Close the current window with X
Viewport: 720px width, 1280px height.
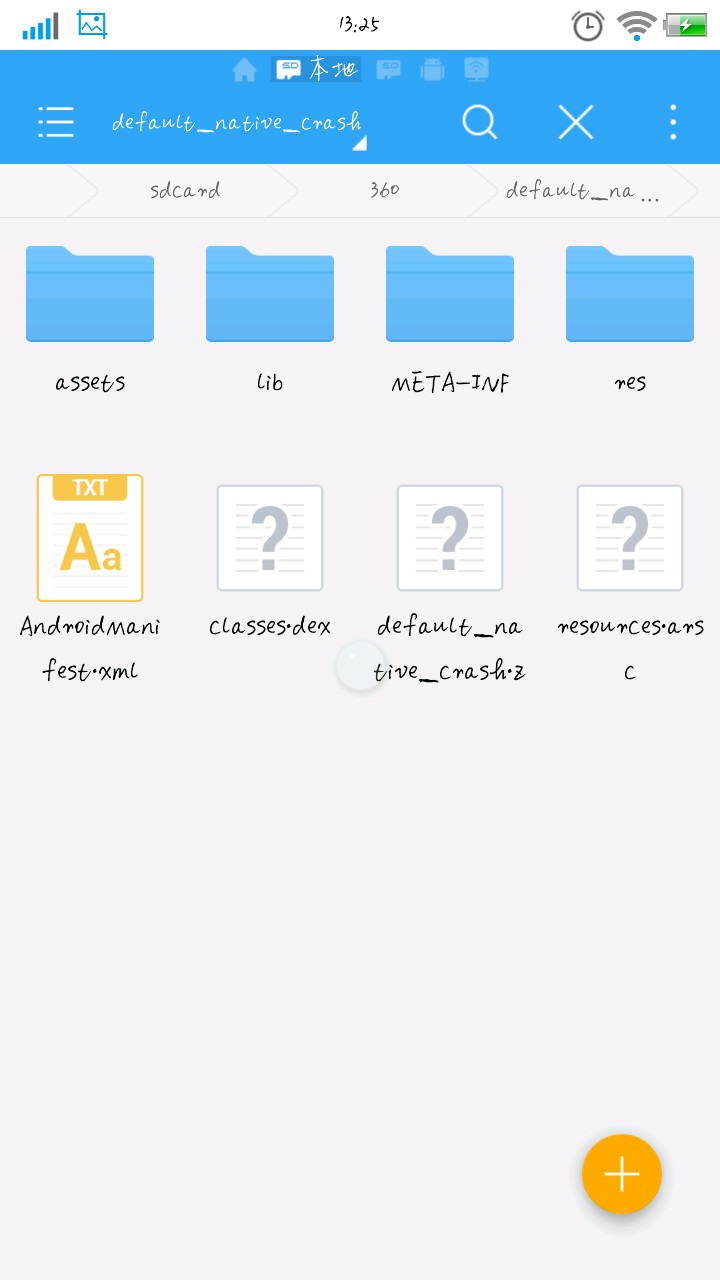(576, 122)
